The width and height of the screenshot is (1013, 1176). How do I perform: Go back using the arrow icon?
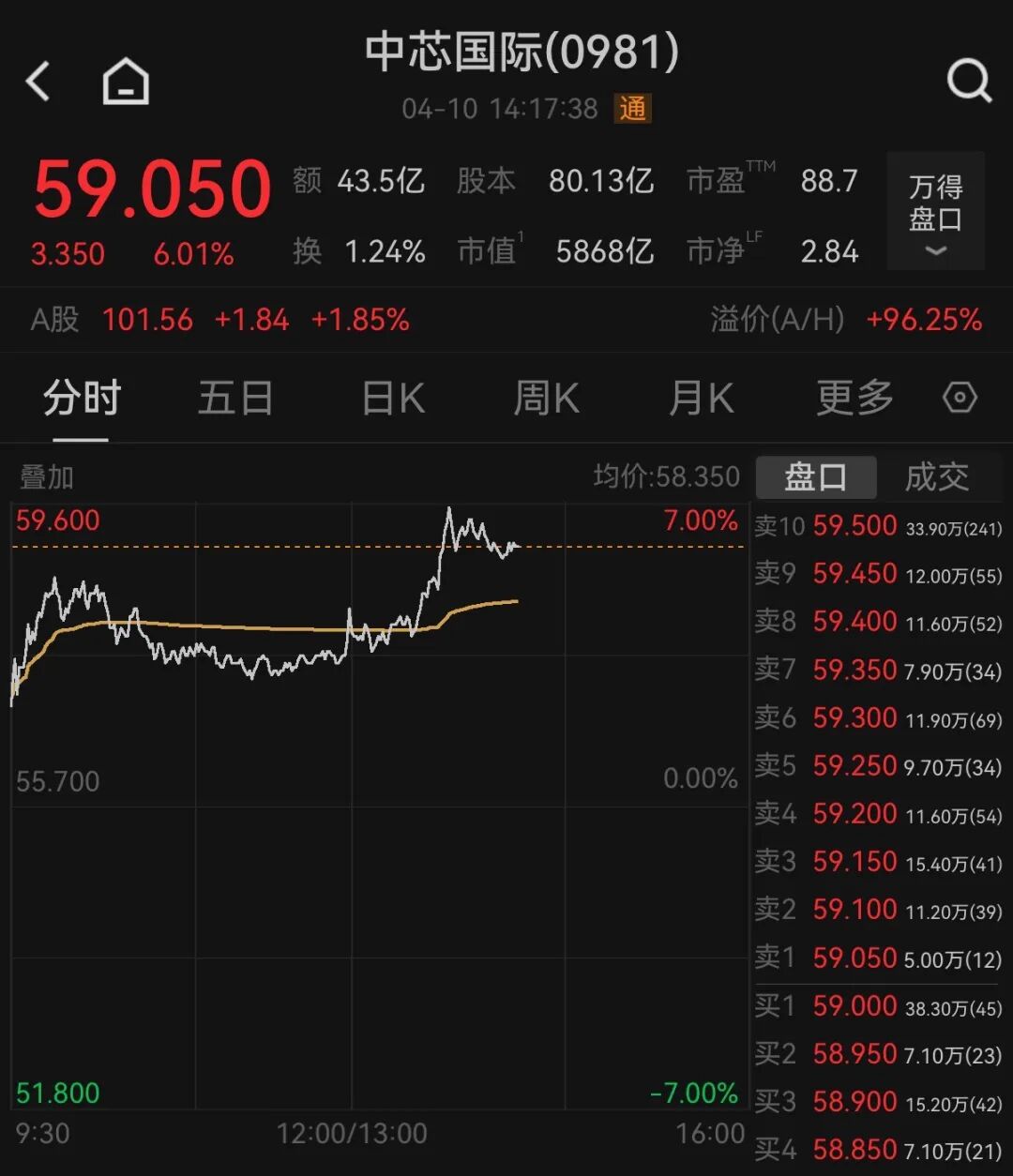point(38,82)
